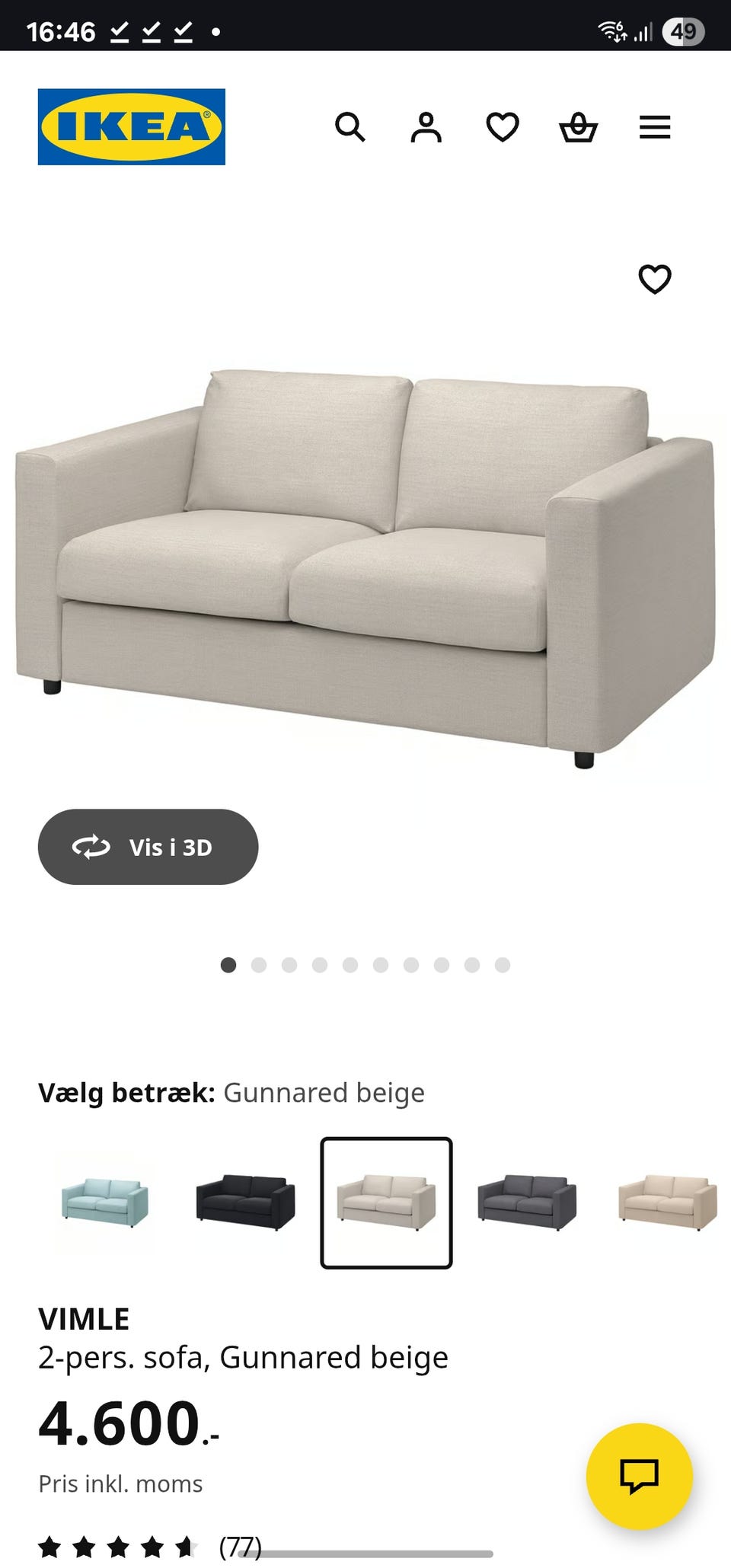Image resolution: width=731 pixels, height=1568 pixels.
Task: Open the shopping basket
Action: pos(579,127)
